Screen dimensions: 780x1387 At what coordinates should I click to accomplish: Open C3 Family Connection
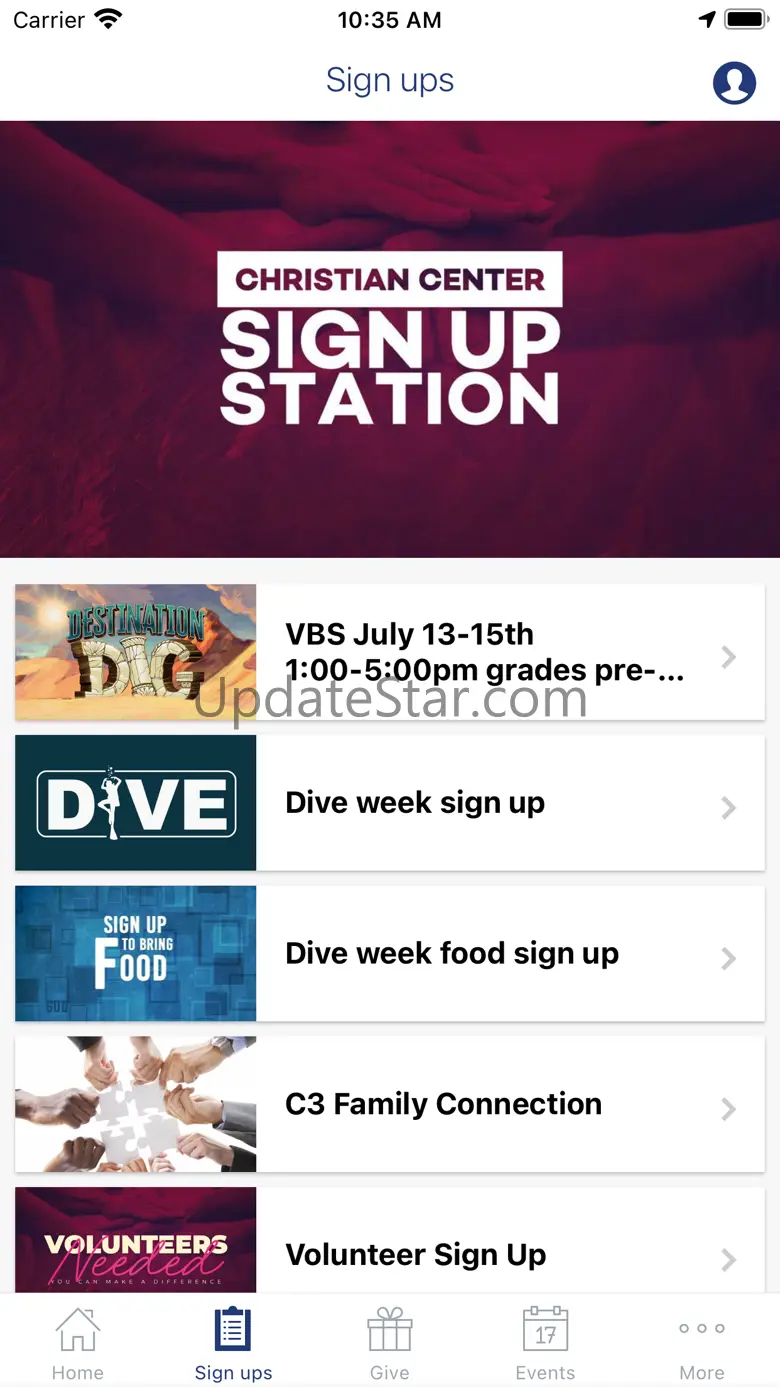point(390,1104)
